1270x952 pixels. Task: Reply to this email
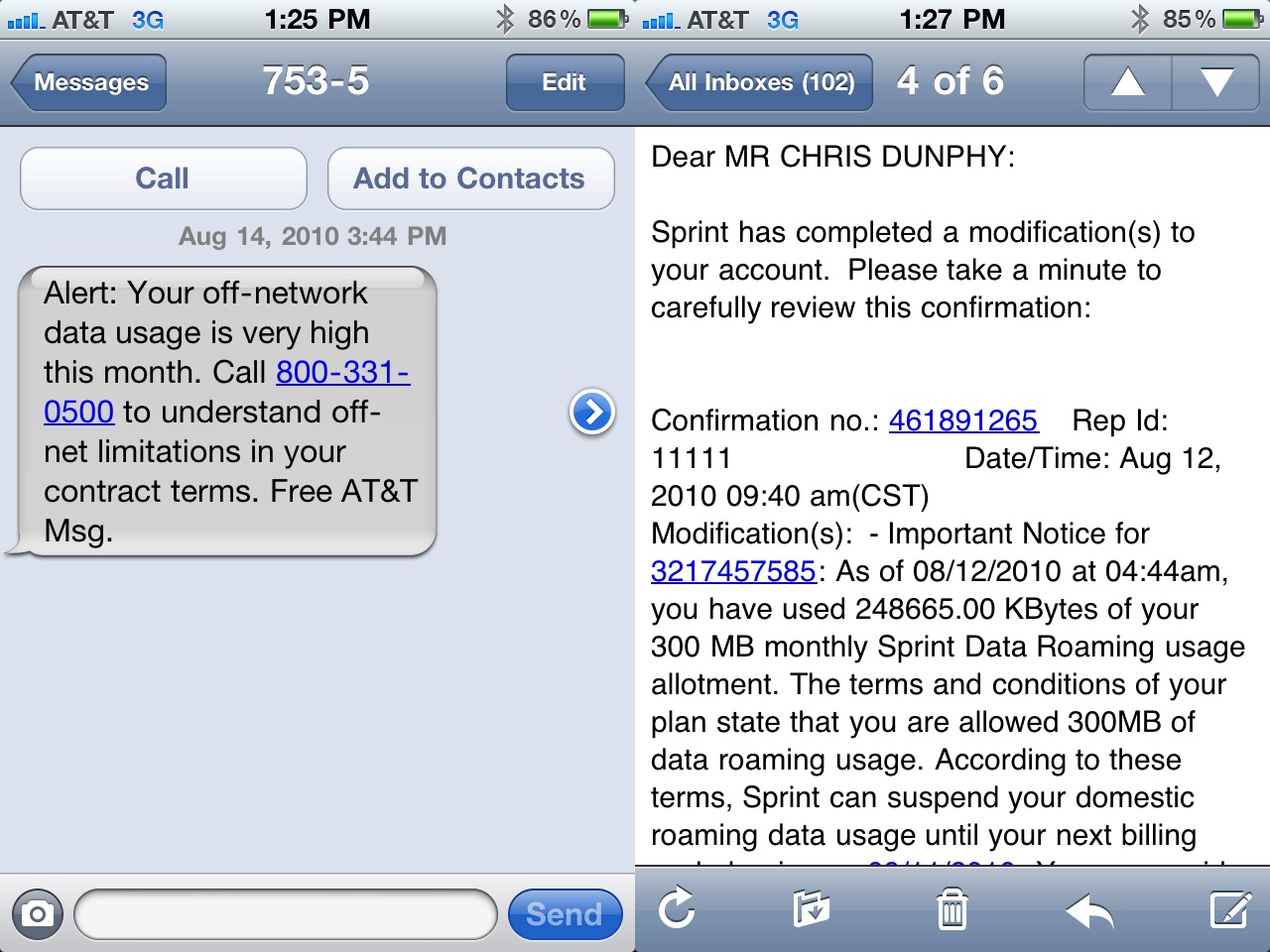(1089, 908)
